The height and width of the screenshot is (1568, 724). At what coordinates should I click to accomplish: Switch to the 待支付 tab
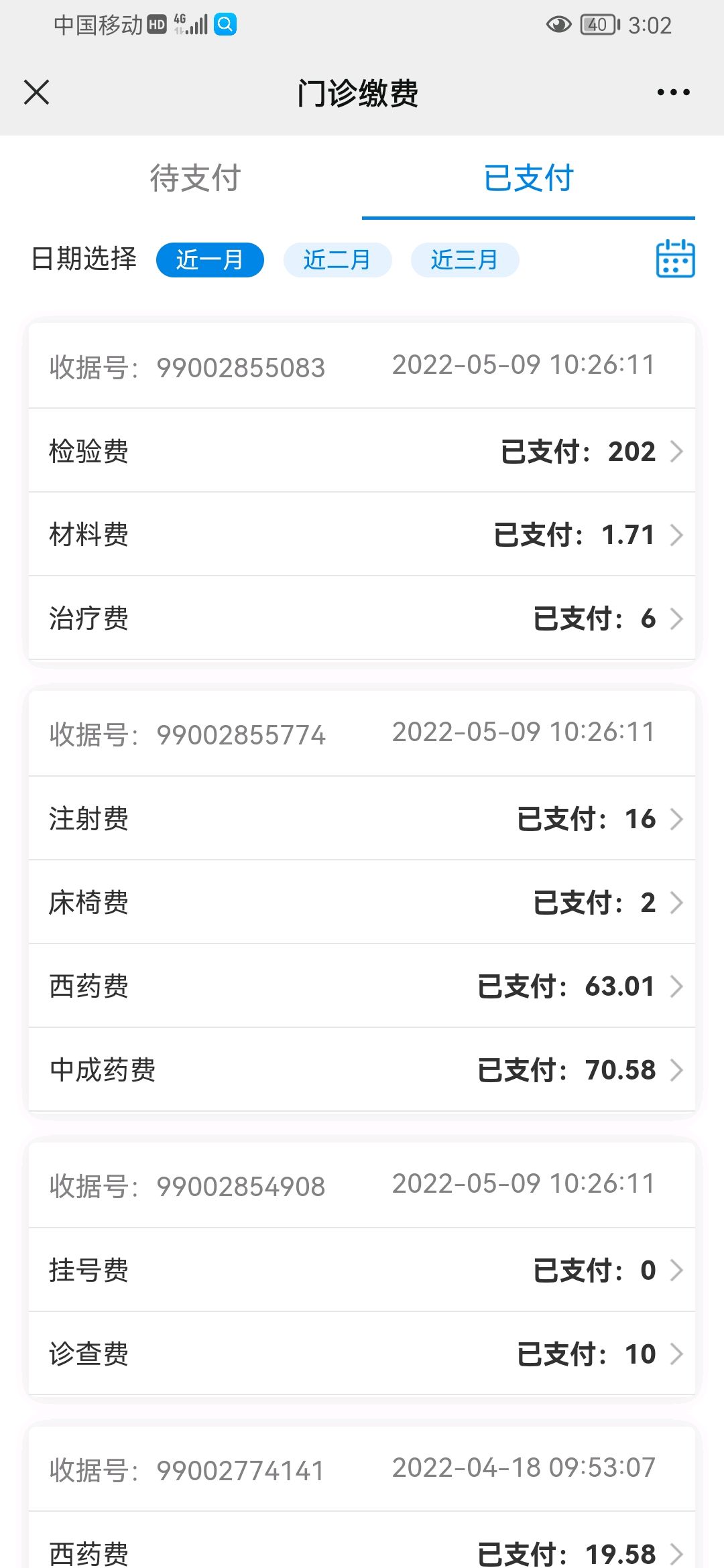(x=194, y=178)
